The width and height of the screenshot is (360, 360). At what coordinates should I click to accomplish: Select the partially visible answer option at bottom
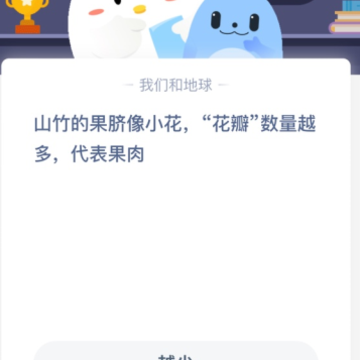[176, 351]
